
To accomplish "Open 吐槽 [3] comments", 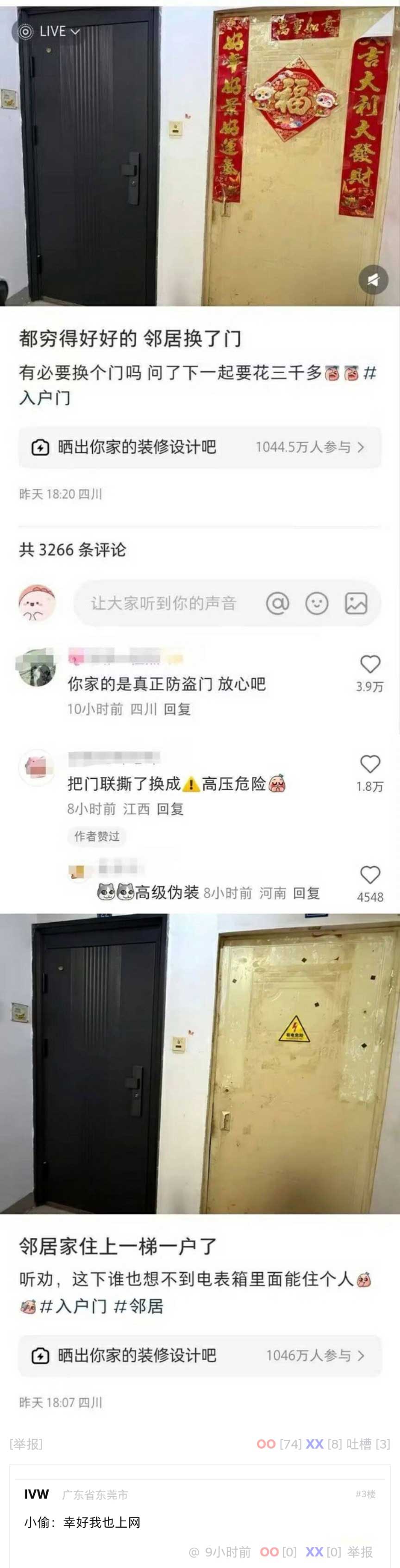I will pyautogui.click(x=368, y=1443).
